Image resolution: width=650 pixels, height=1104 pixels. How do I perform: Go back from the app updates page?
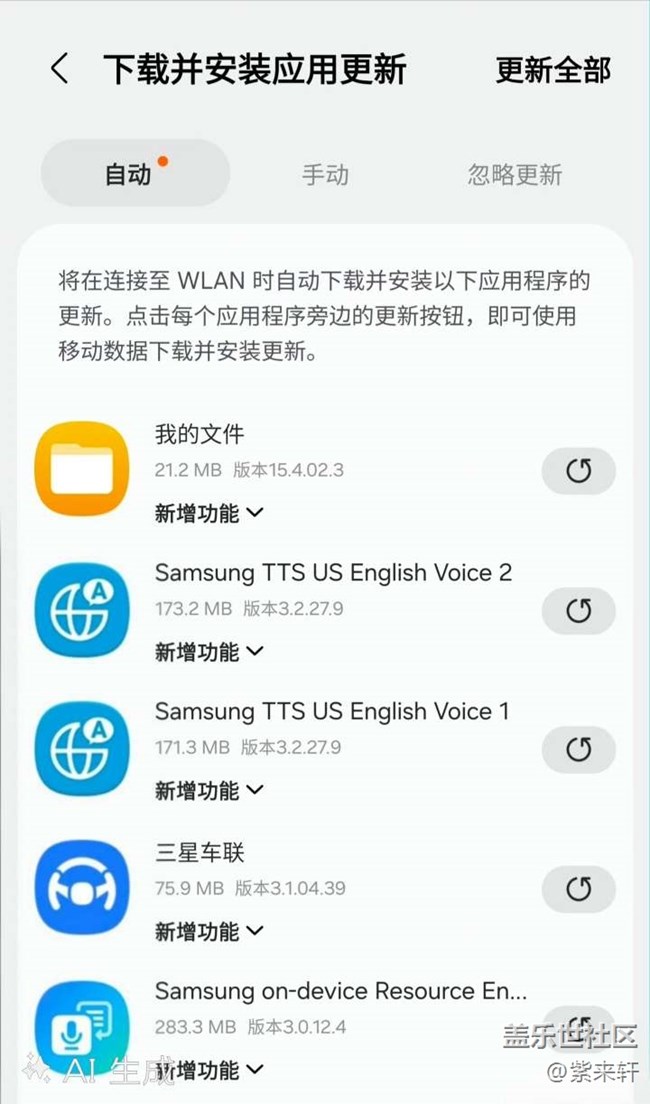(x=59, y=69)
